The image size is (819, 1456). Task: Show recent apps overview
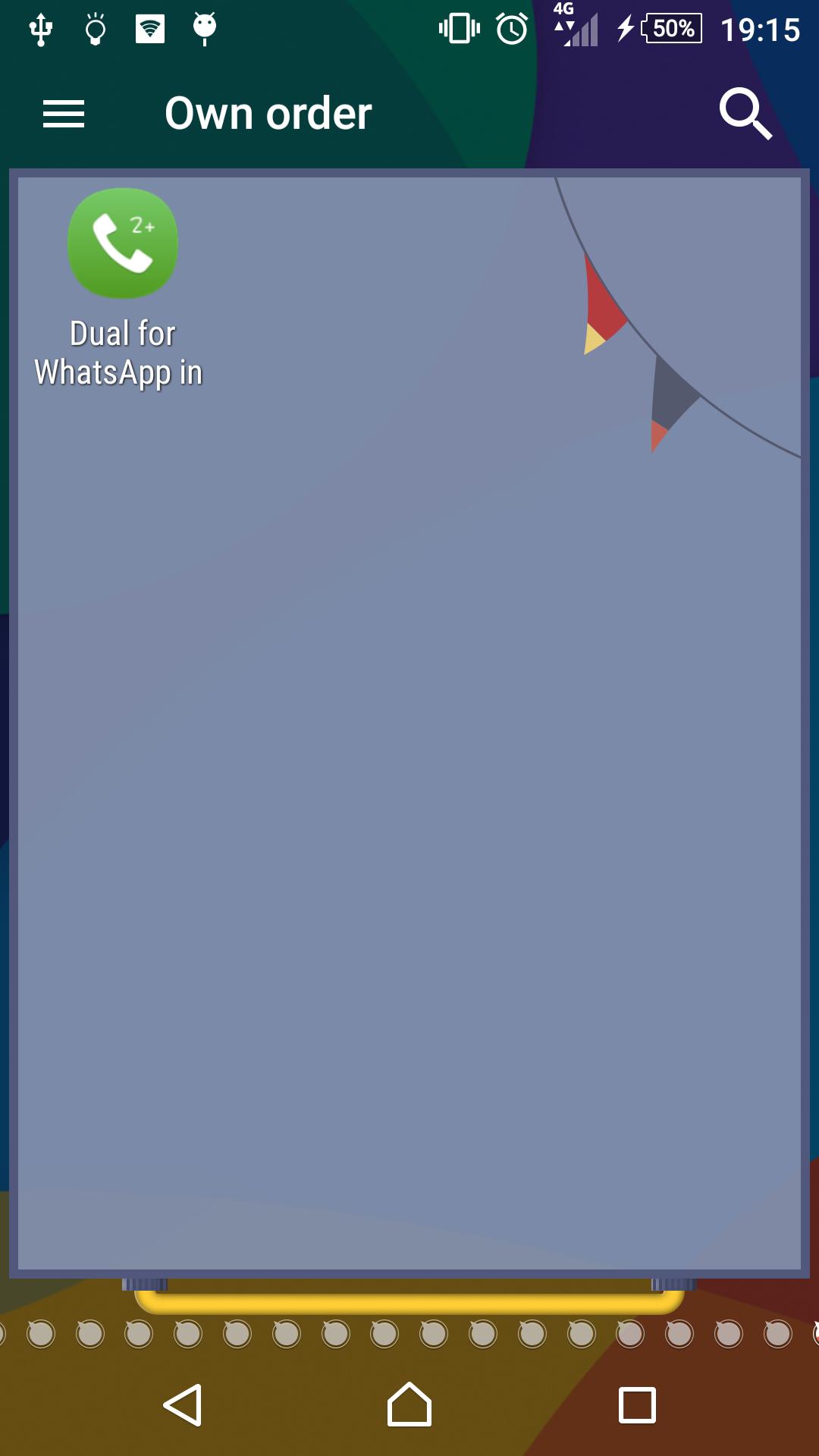coord(637,1405)
